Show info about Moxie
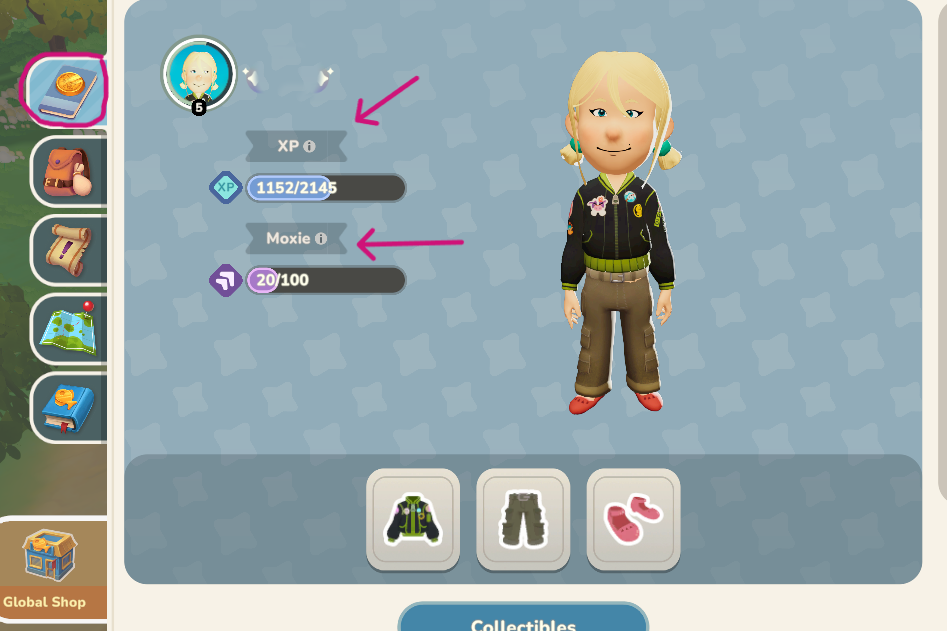This screenshot has width=947, height=631. click(321, 239)
